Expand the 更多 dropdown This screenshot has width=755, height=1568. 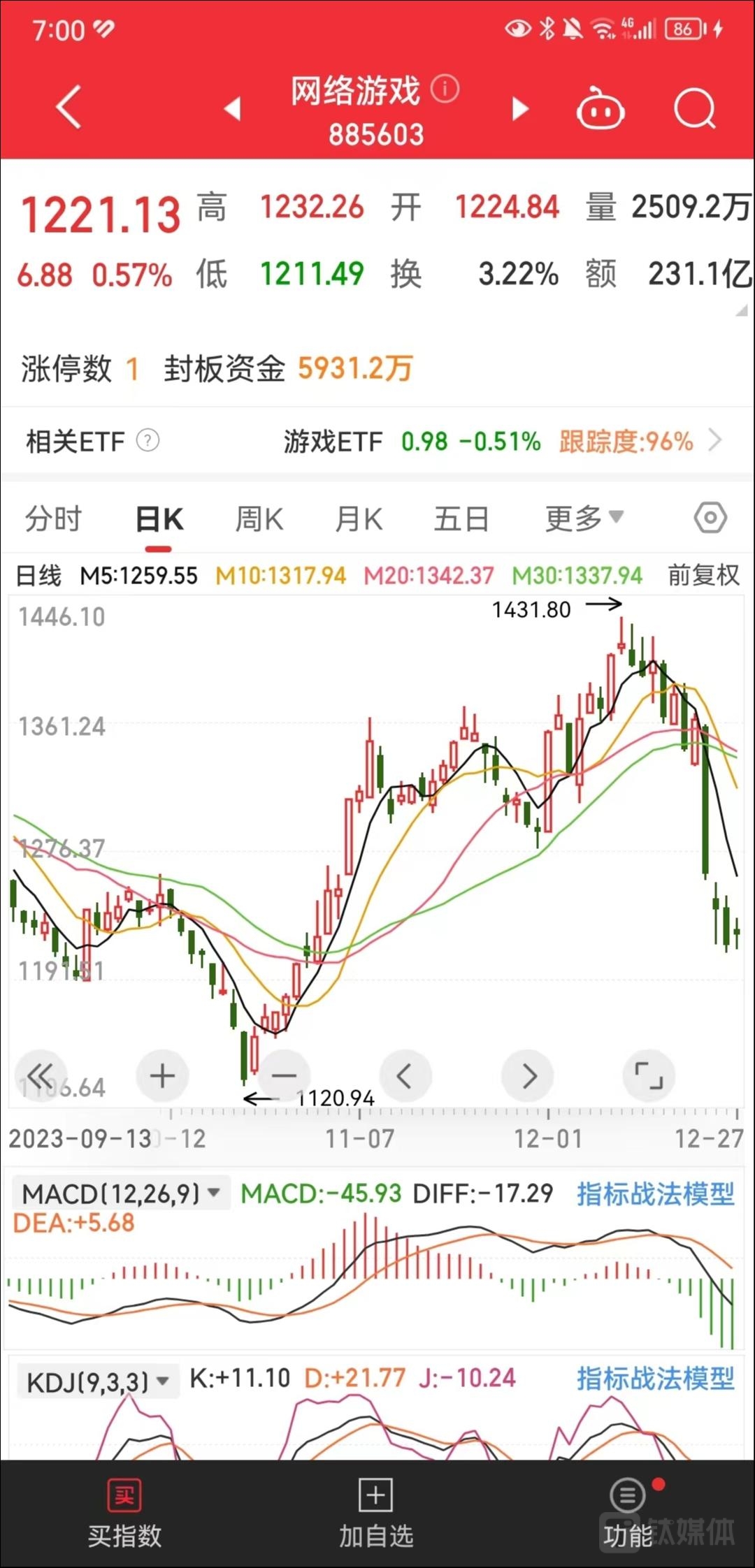coord(583,517)
